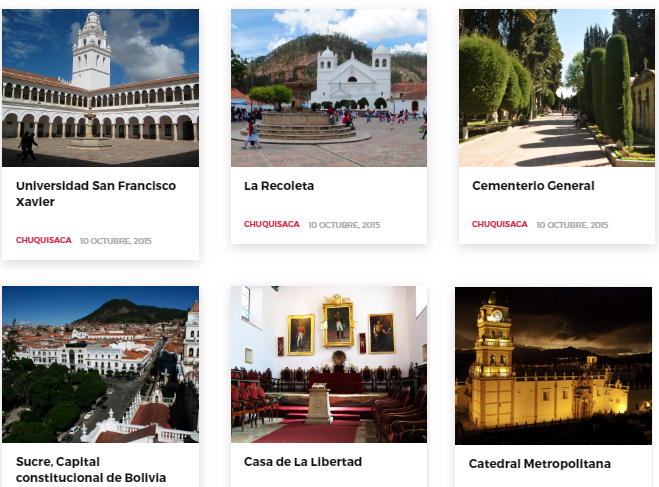Tap Chuquisaca tag under Cementerio General
The height and width of the screenshot is (487, 659).
pos(499,225)
